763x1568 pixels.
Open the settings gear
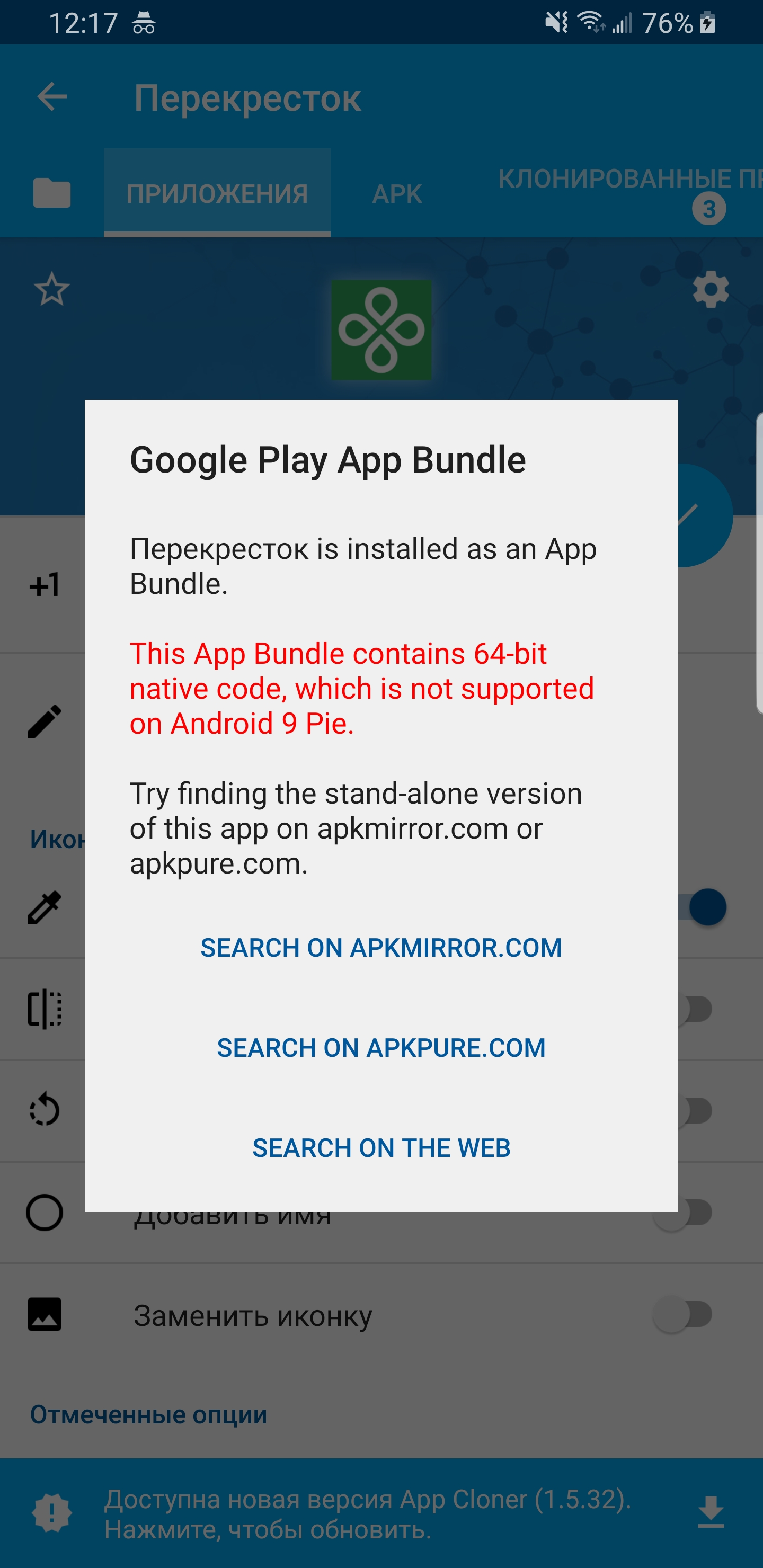pyautogui.click(x=711, y=290)
